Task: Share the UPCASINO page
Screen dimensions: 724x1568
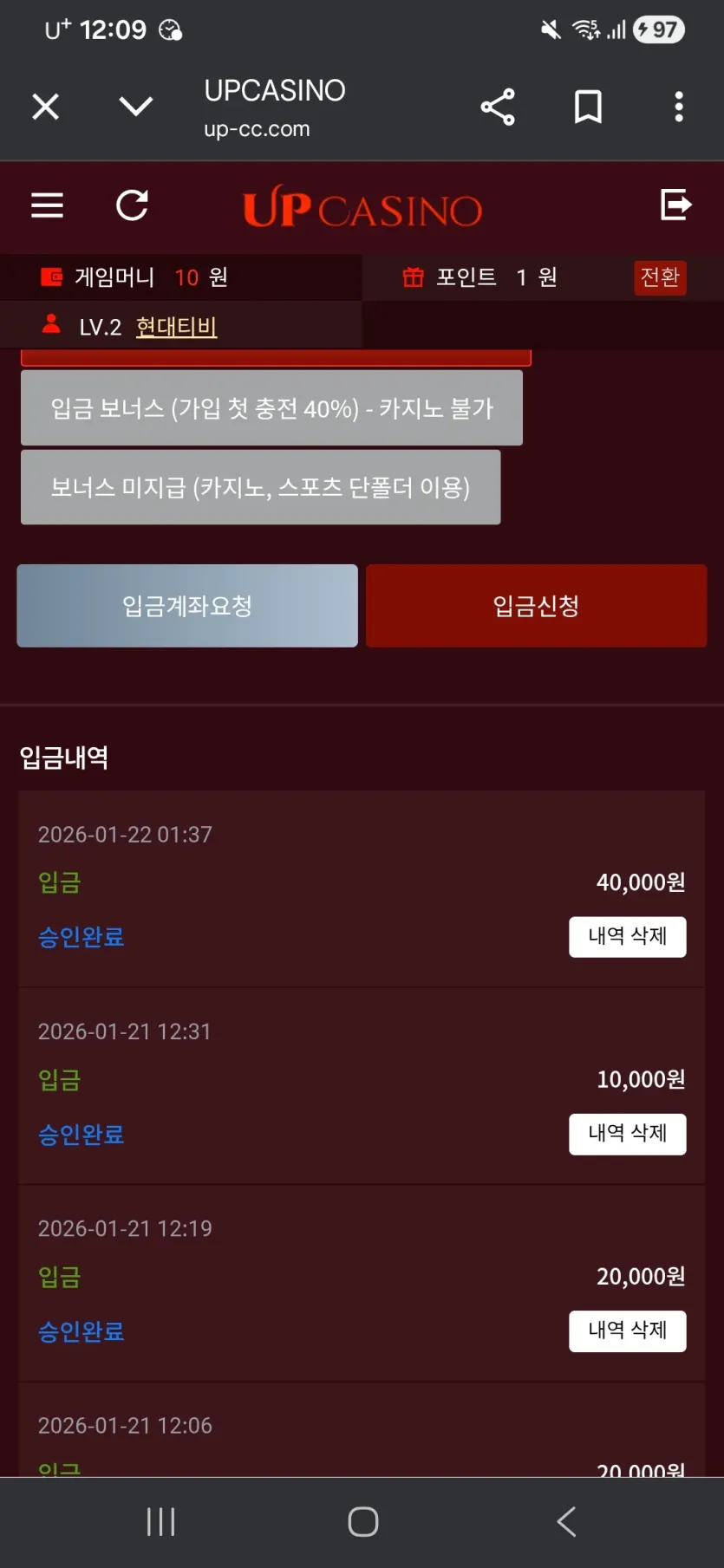Action: click(498, 107)
